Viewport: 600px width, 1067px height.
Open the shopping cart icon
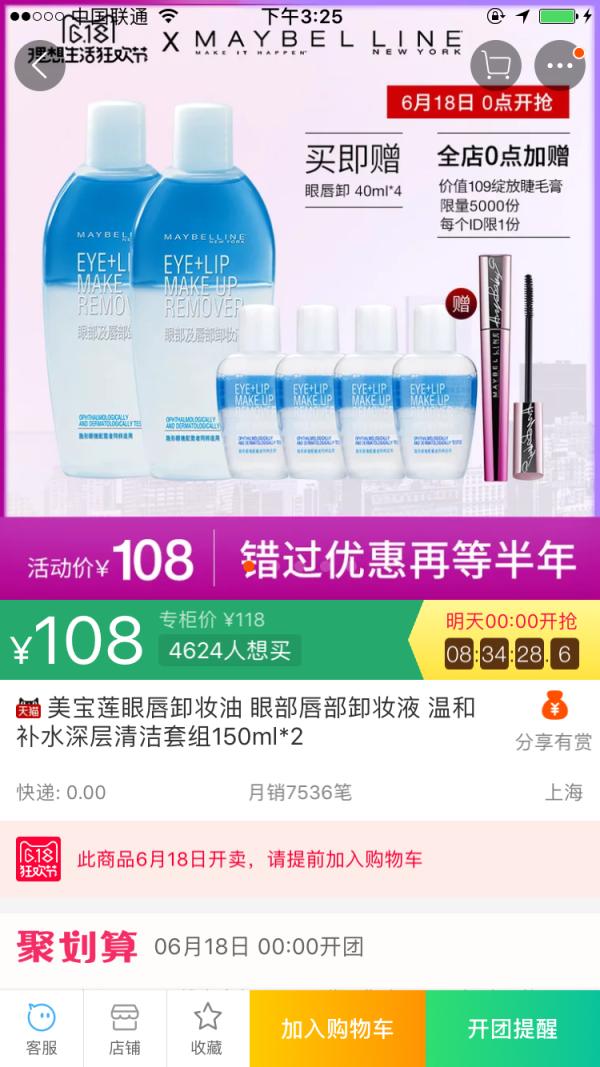496,67
